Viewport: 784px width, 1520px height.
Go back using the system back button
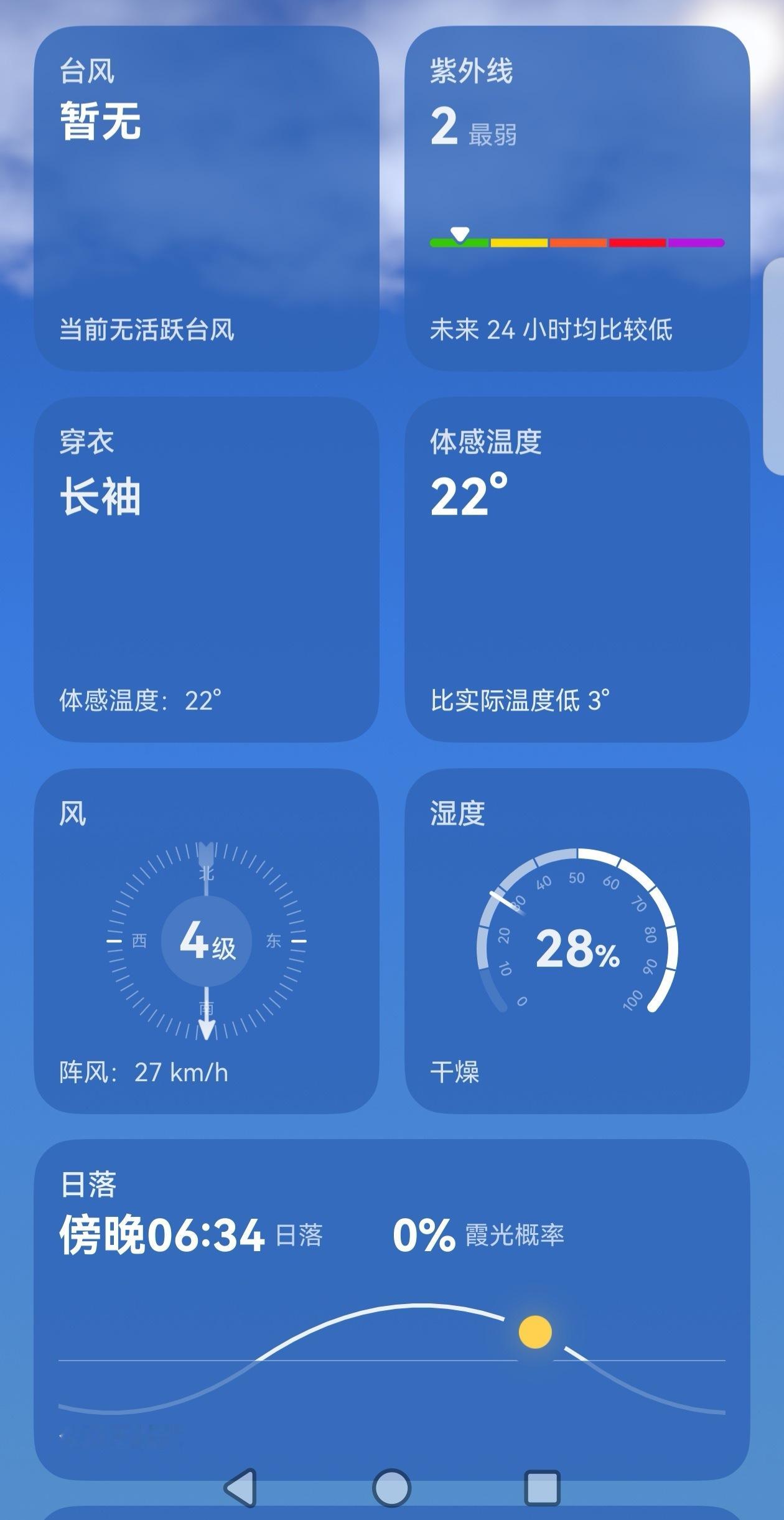point(240,1488)
